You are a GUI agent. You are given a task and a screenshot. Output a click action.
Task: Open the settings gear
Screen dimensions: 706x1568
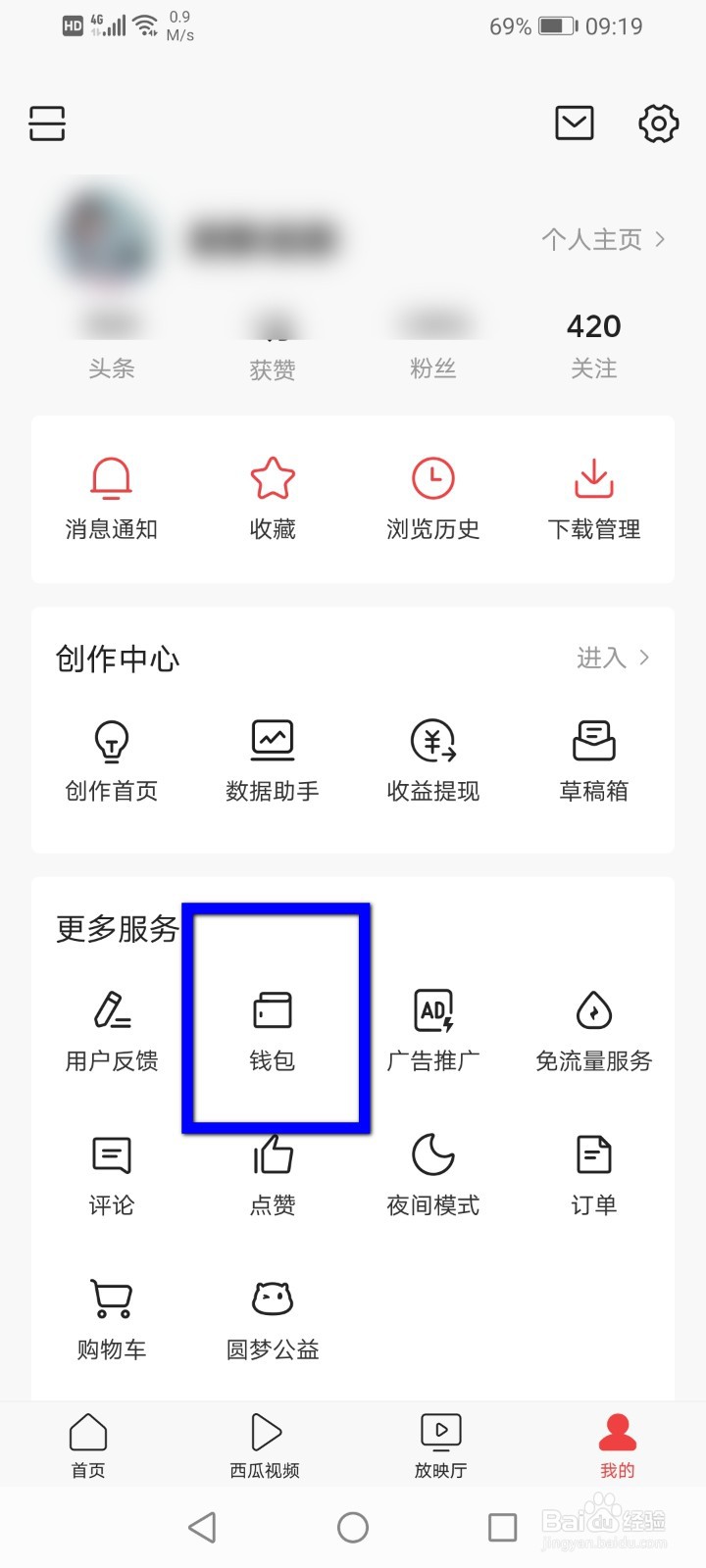(x=658, y=123)
